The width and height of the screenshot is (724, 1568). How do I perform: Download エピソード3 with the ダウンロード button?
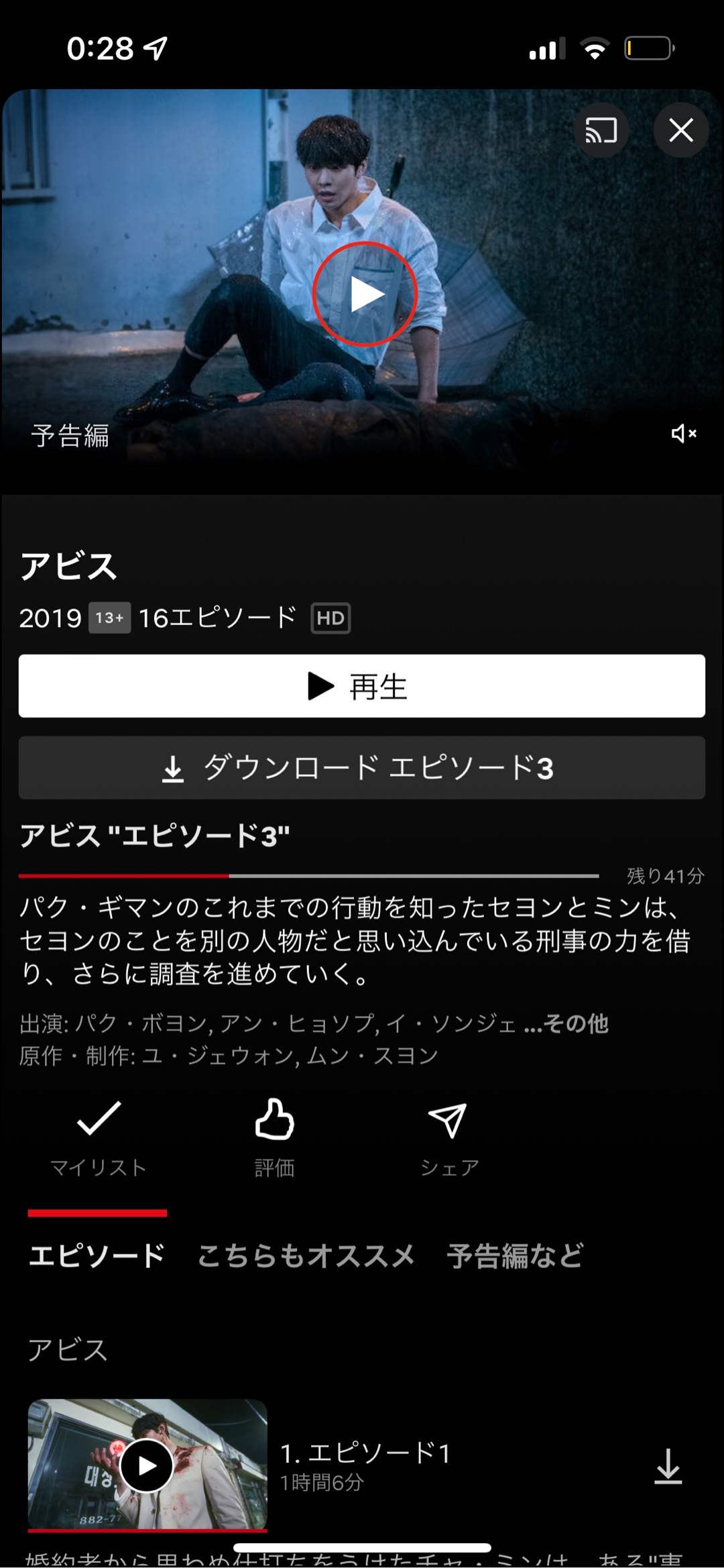pos(362,768)
